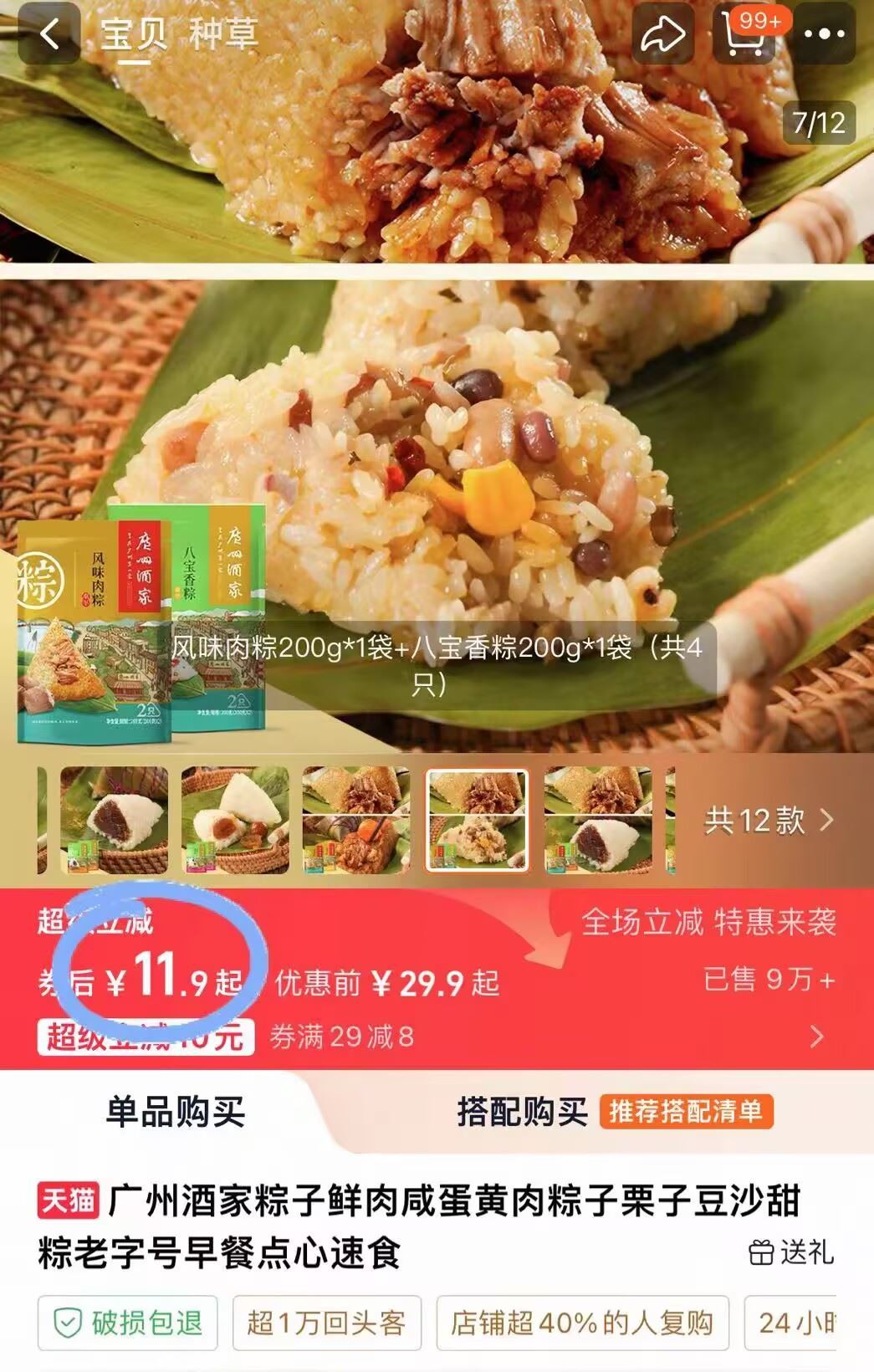Switch to 搭配购买 tab
The image size is (874, 1372).
click(x=523, y=1112)
